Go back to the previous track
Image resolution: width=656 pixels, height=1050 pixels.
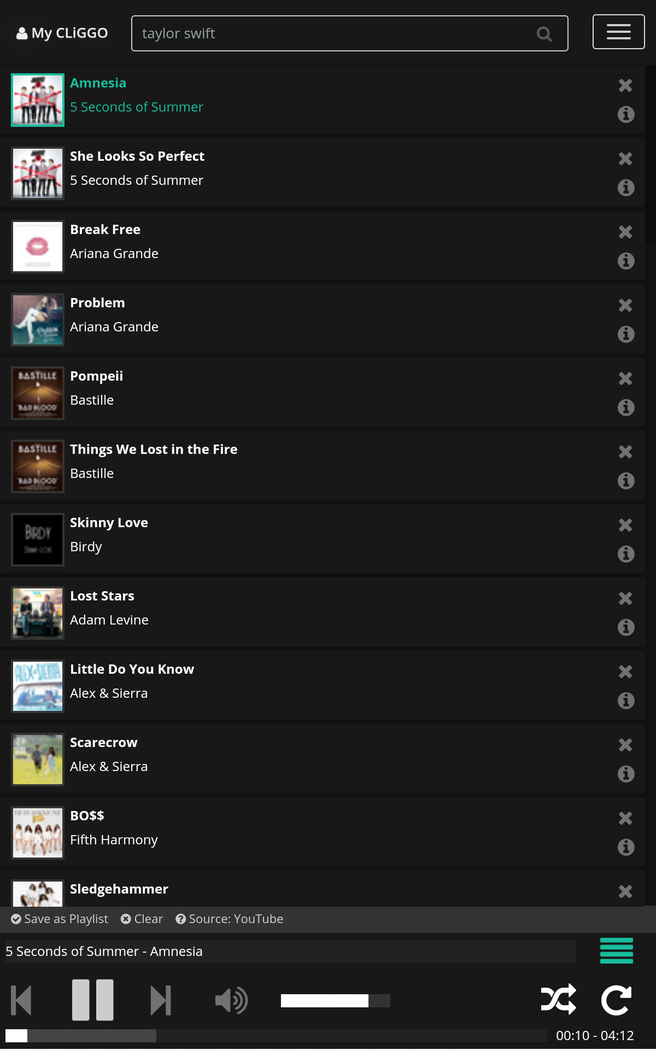coord(21,1000)
